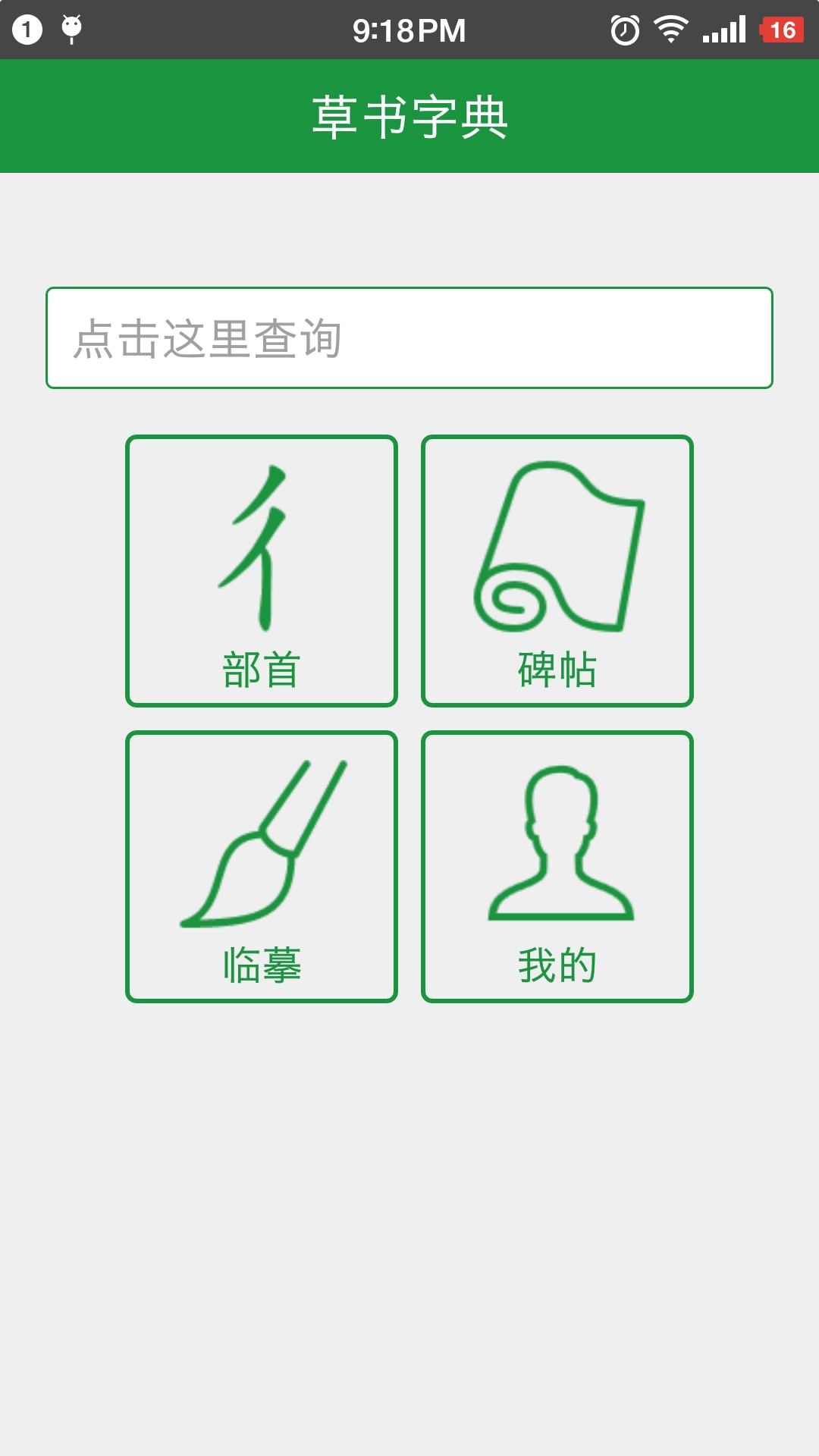Tap the clock showing 9:18PM

pyautogui.click(x=409, y=30)
